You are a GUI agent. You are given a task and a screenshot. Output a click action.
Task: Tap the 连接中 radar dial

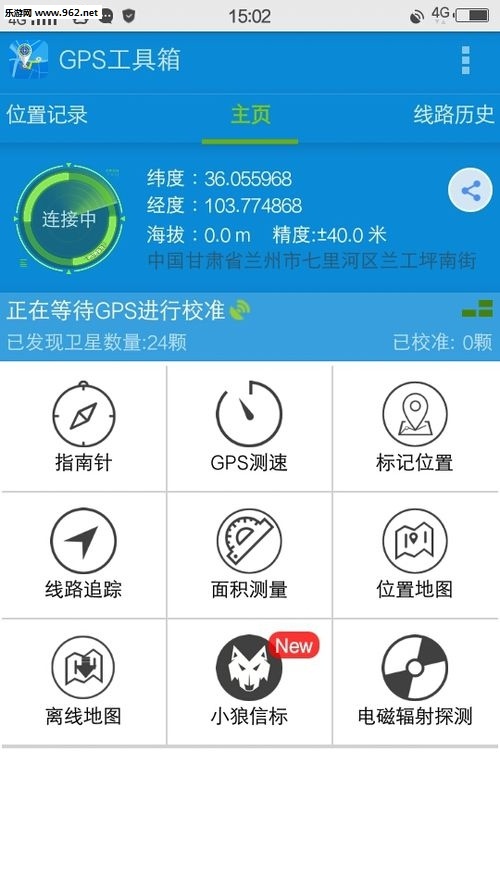[69, 219]
